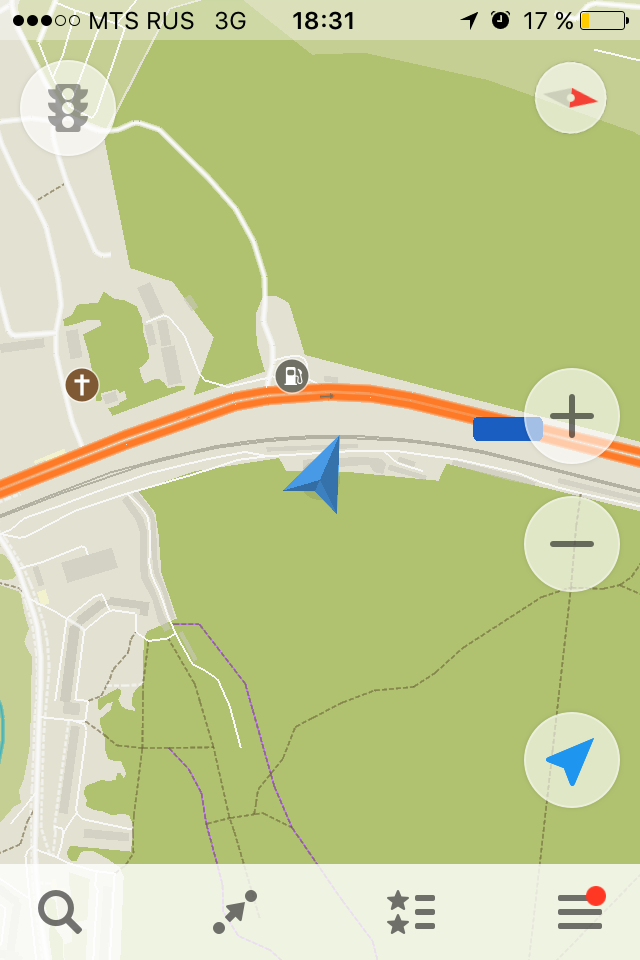The image size is (640, 960).
Task: Zoom in with the plus button
Action: click(572, 416)
